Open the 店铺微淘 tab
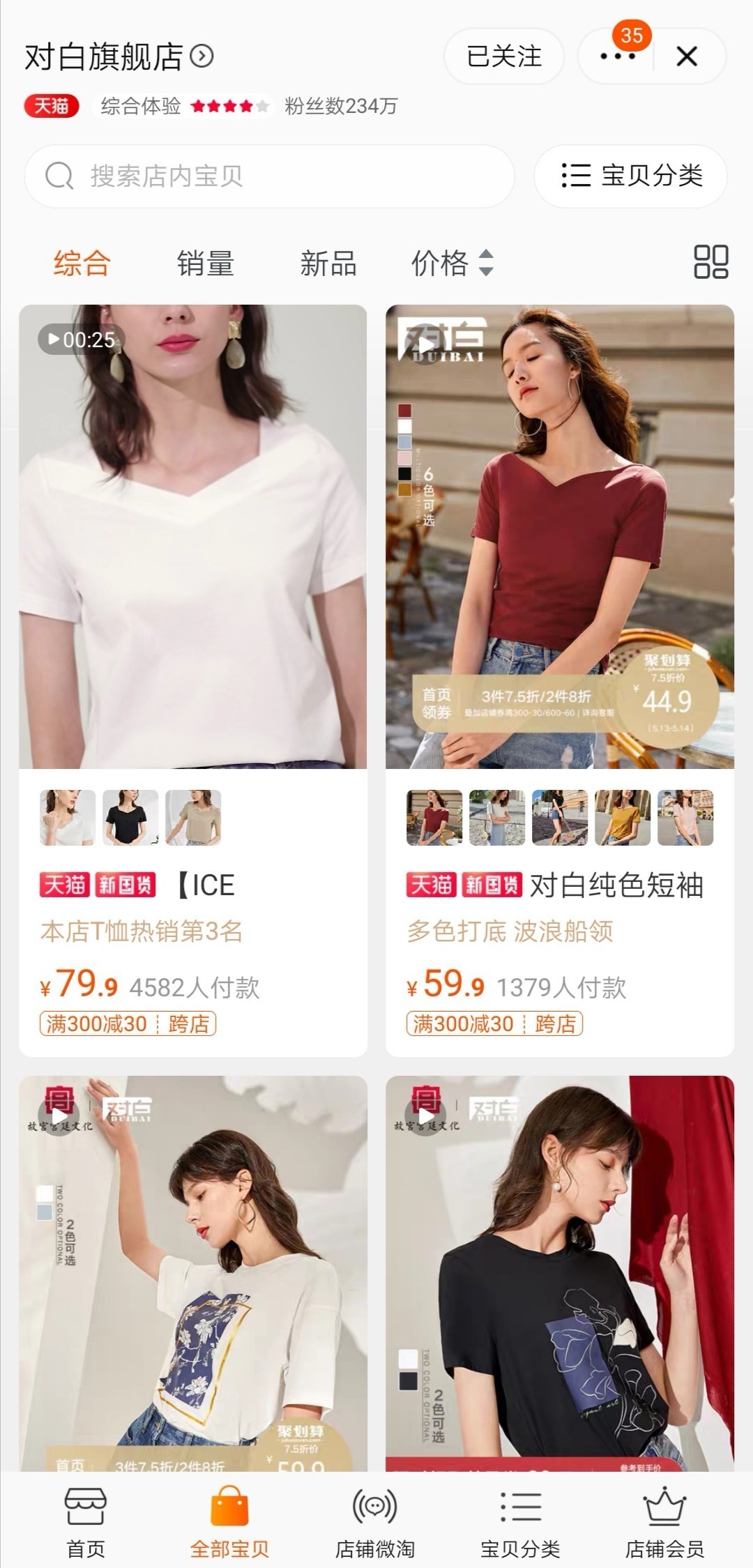Screen dimensions: 753x1568 [375, 1520]
